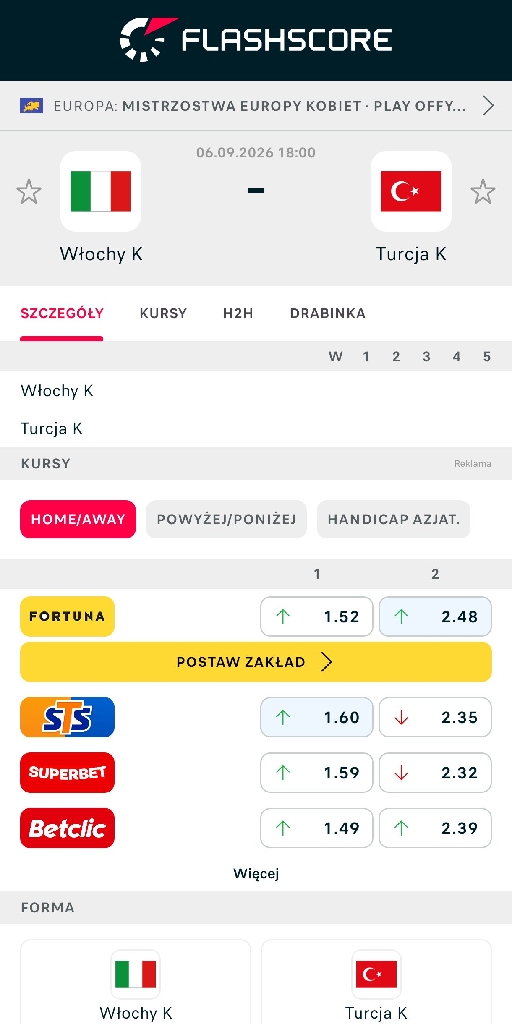Screen dimensions: 512x1024
Task: Choose the Handicap Azjat. odds chip
Action: click(394, 519)
